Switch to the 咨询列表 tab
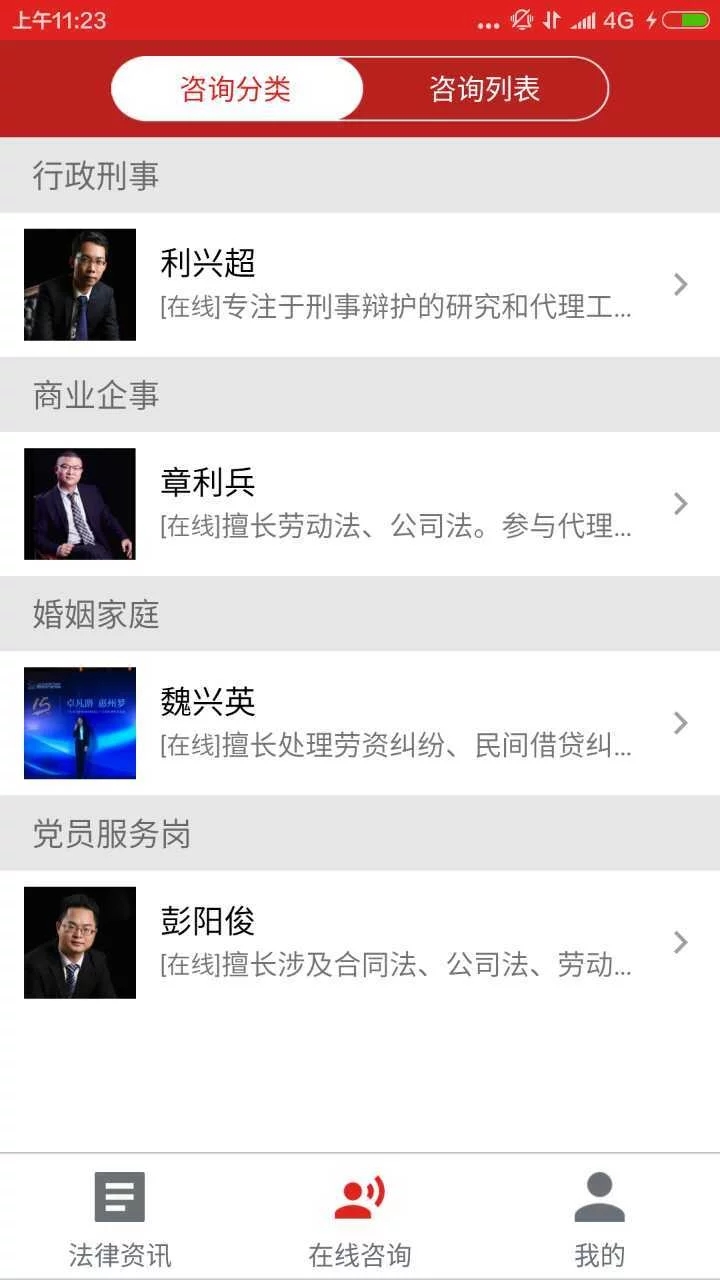 coord(484,88)
